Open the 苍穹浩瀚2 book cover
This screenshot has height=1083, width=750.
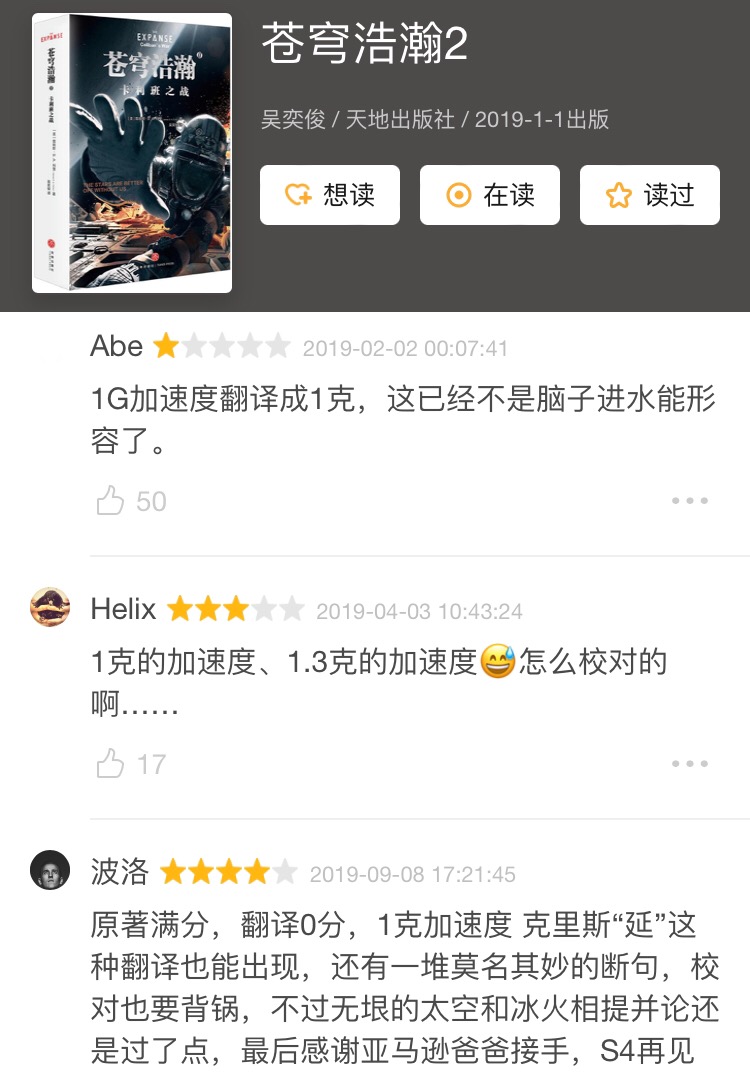click(132, 153)
